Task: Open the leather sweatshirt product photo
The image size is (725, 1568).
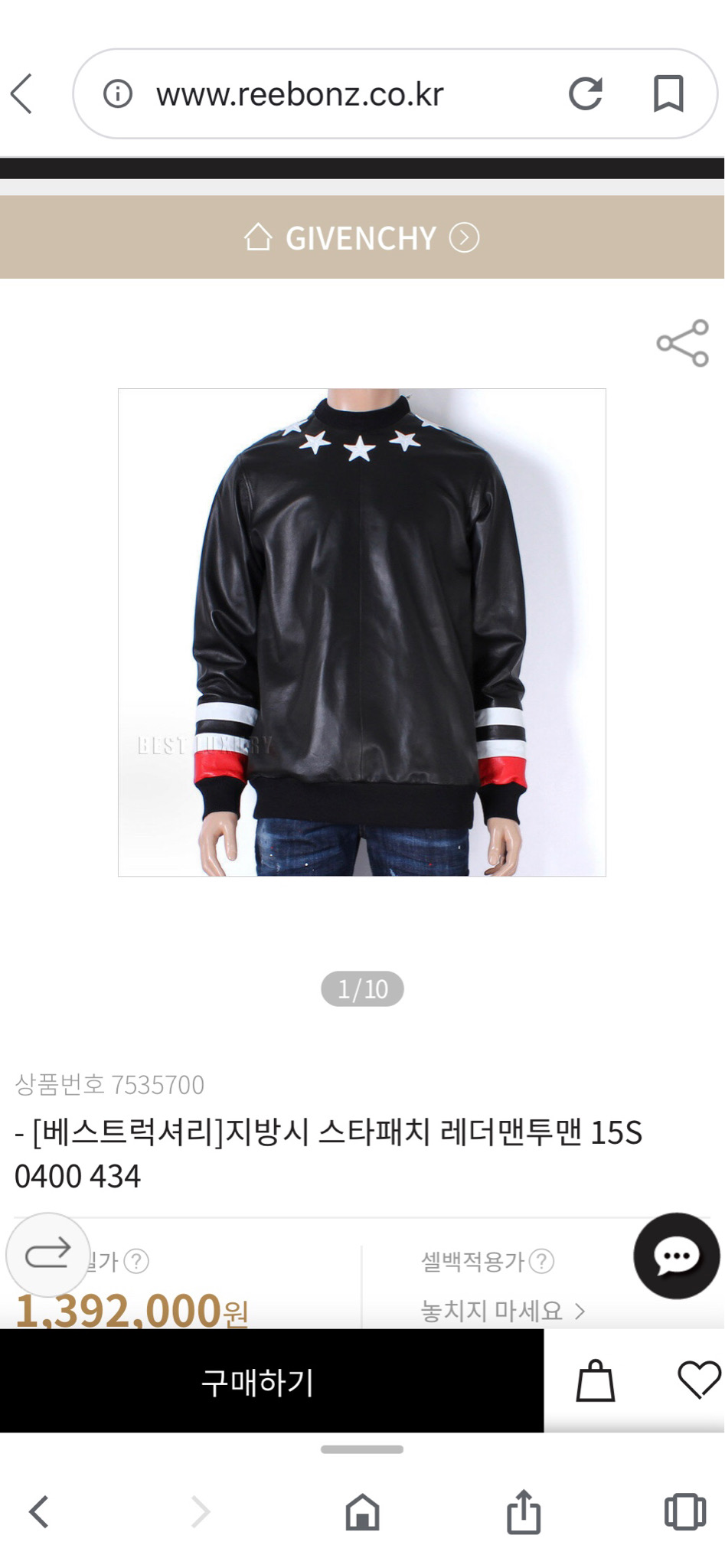Action: [x=362, y=632]
